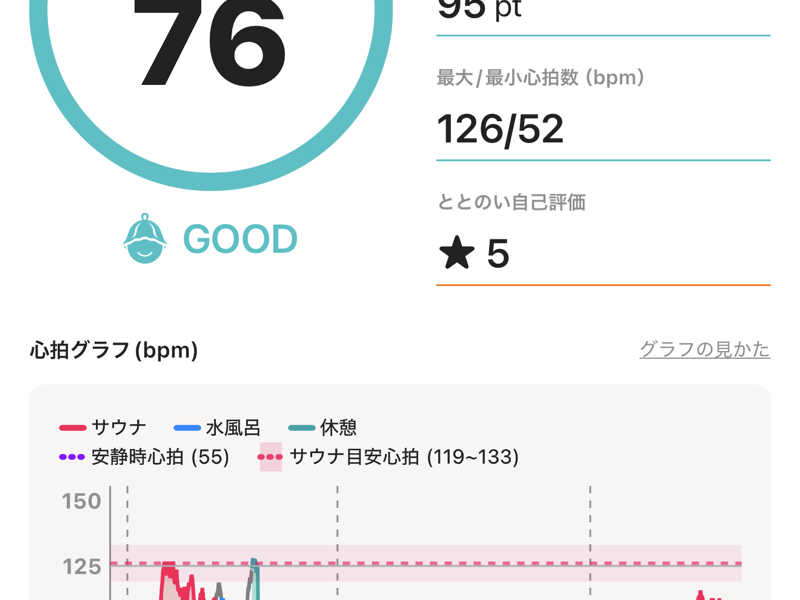Open the グラフの見かた graph guide link
The height and width of the screenshot is (600, 800).
pos(704,350)
